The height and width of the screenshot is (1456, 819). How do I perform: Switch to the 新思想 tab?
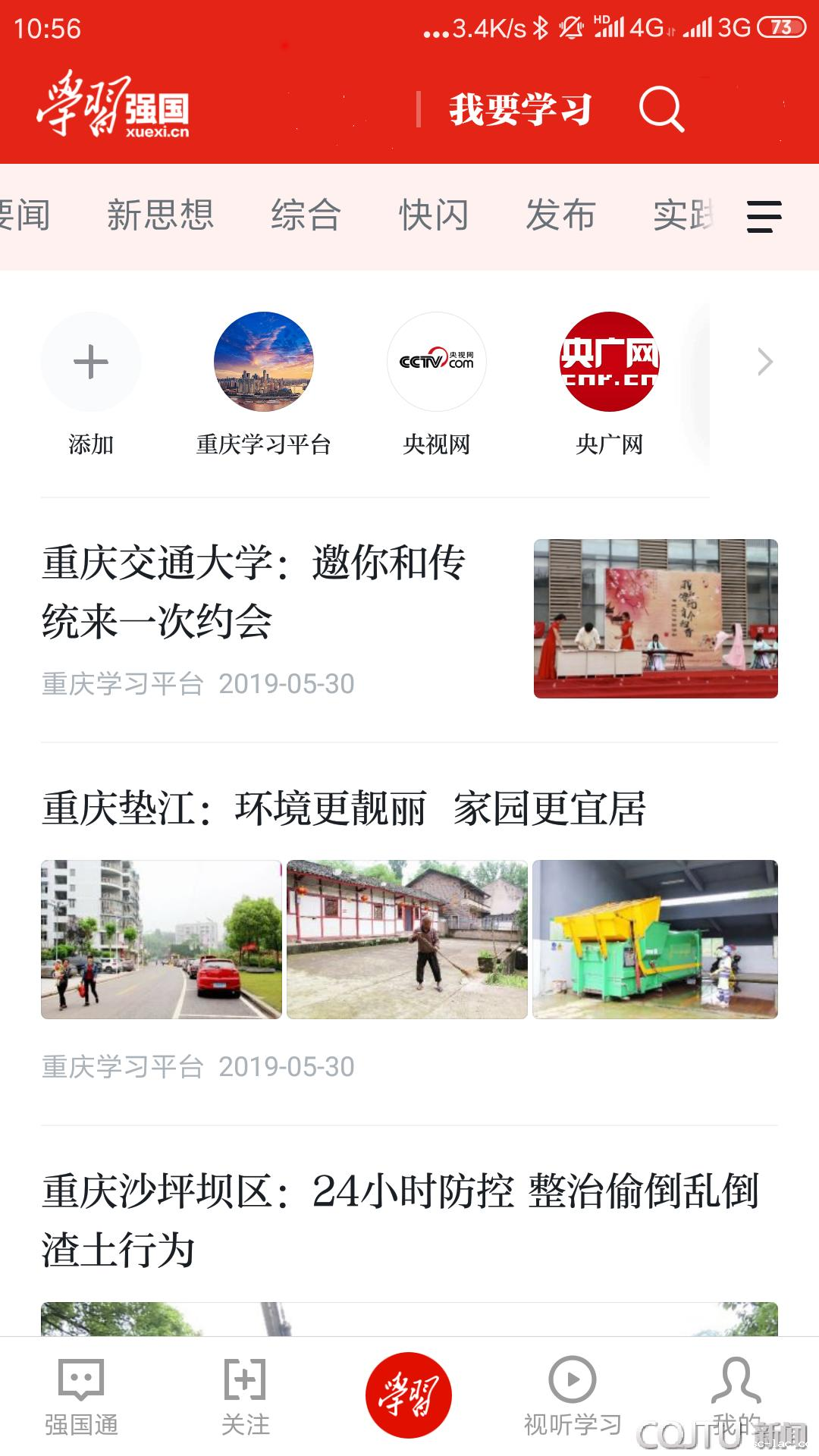point(161,215)
